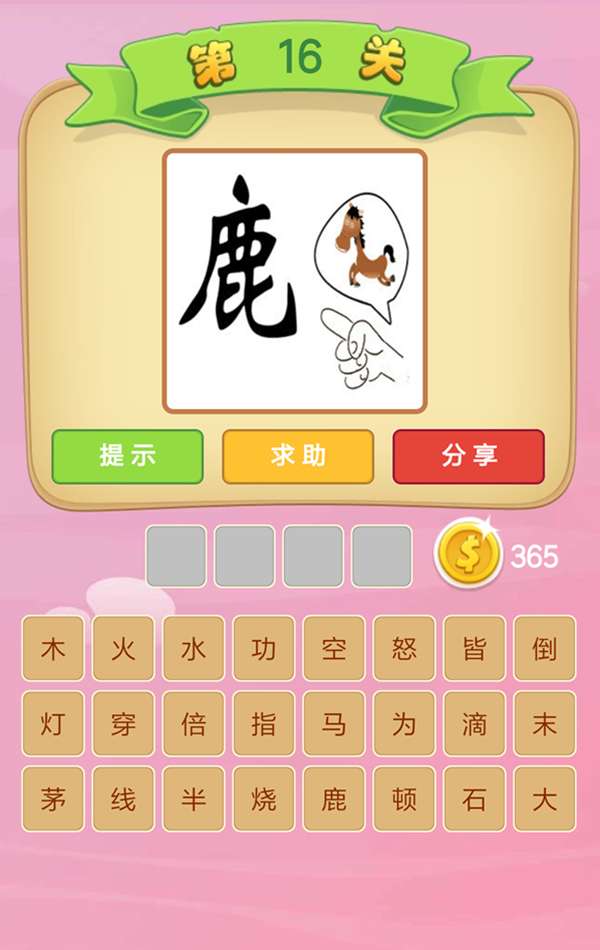Share the puzzle via 分享
The width and height of the screenshot is (600, 950).
(x=468, y=456)
